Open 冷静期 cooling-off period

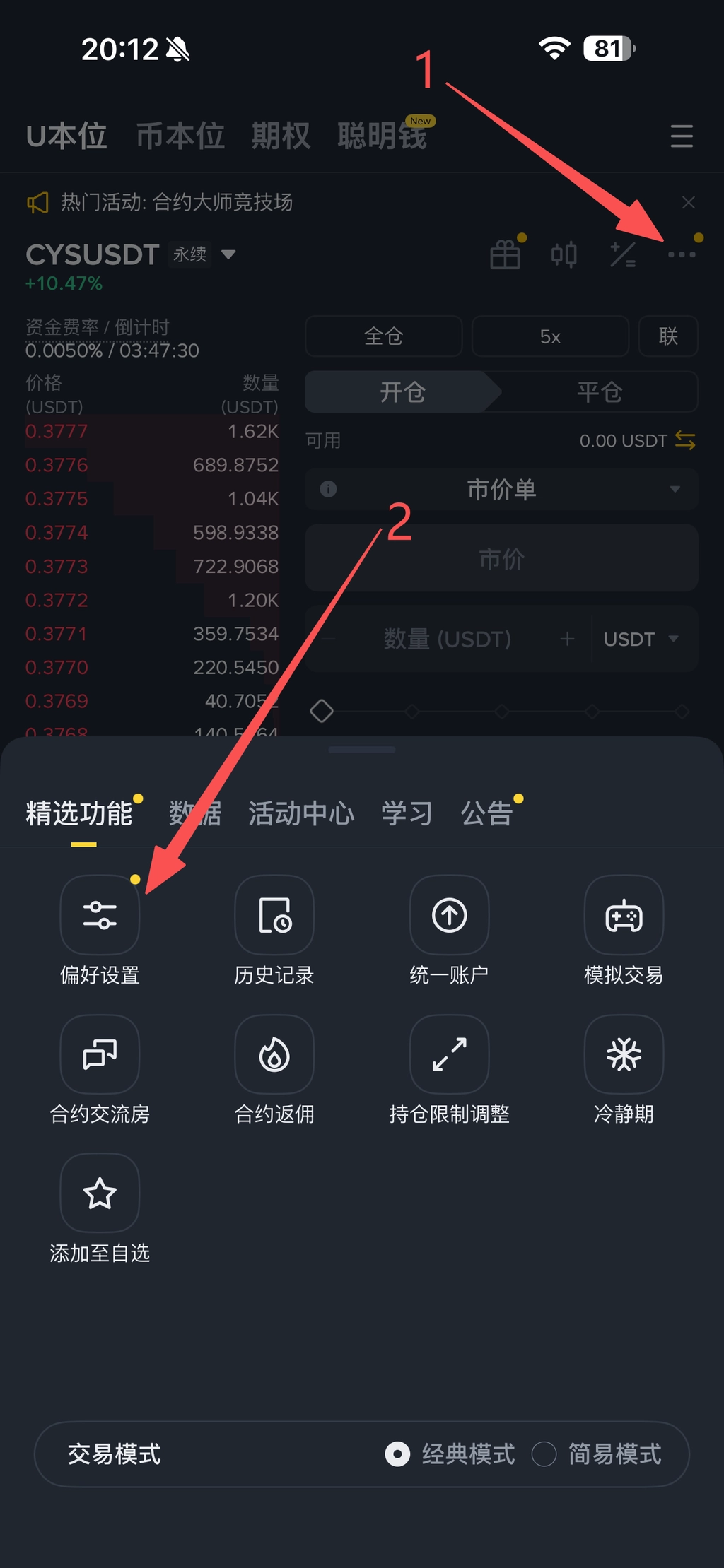click(x=624, y=1054)
